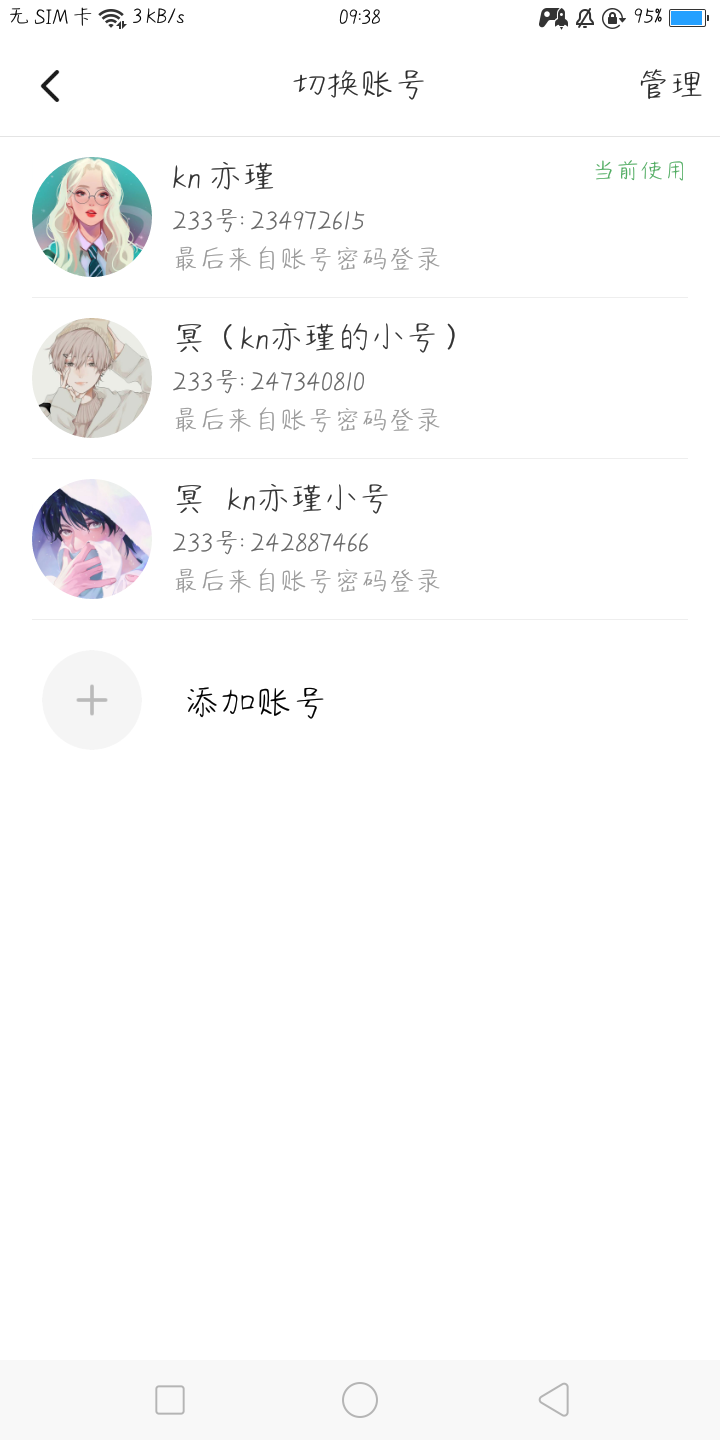Switch to account with 233号 242887466

click(x=360, y=539)
